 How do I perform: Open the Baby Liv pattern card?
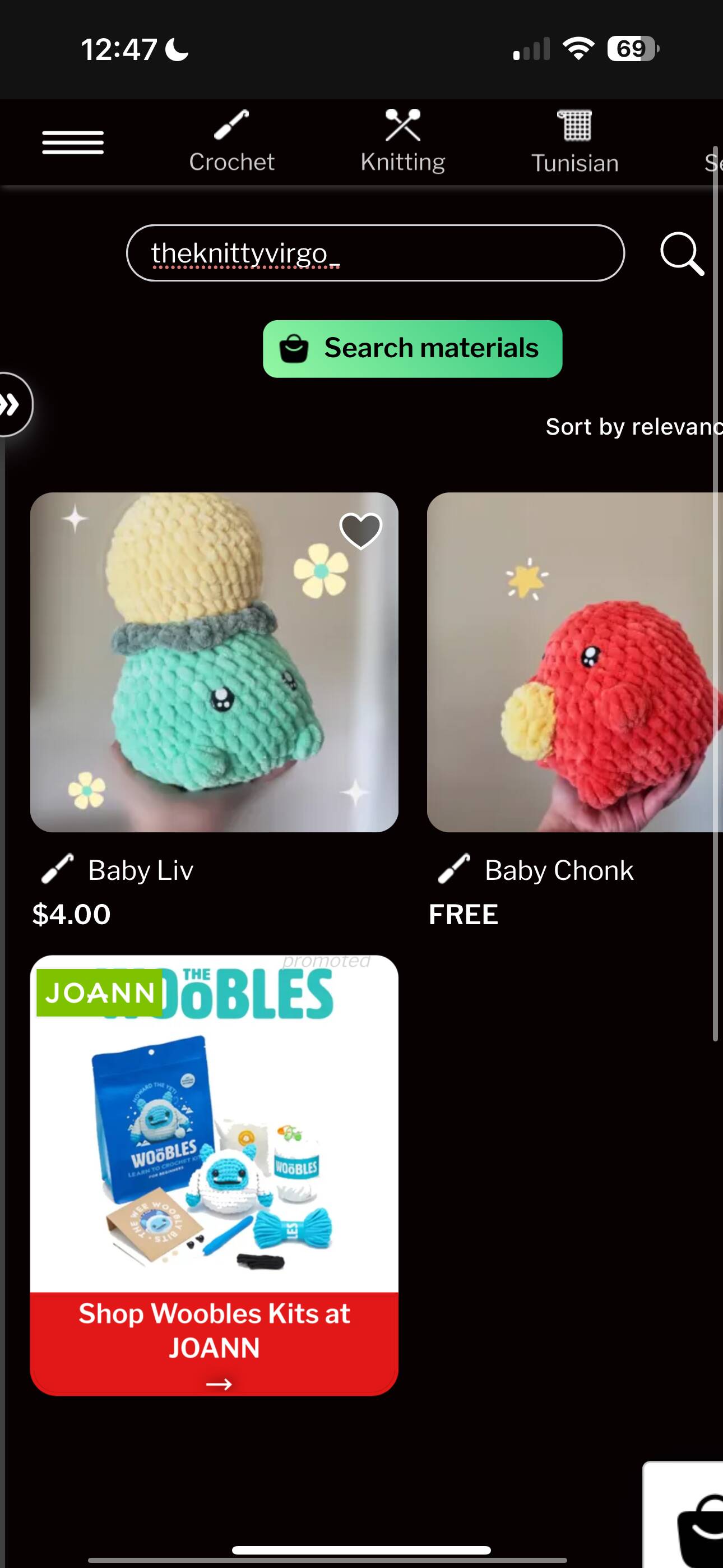point(214,662)
